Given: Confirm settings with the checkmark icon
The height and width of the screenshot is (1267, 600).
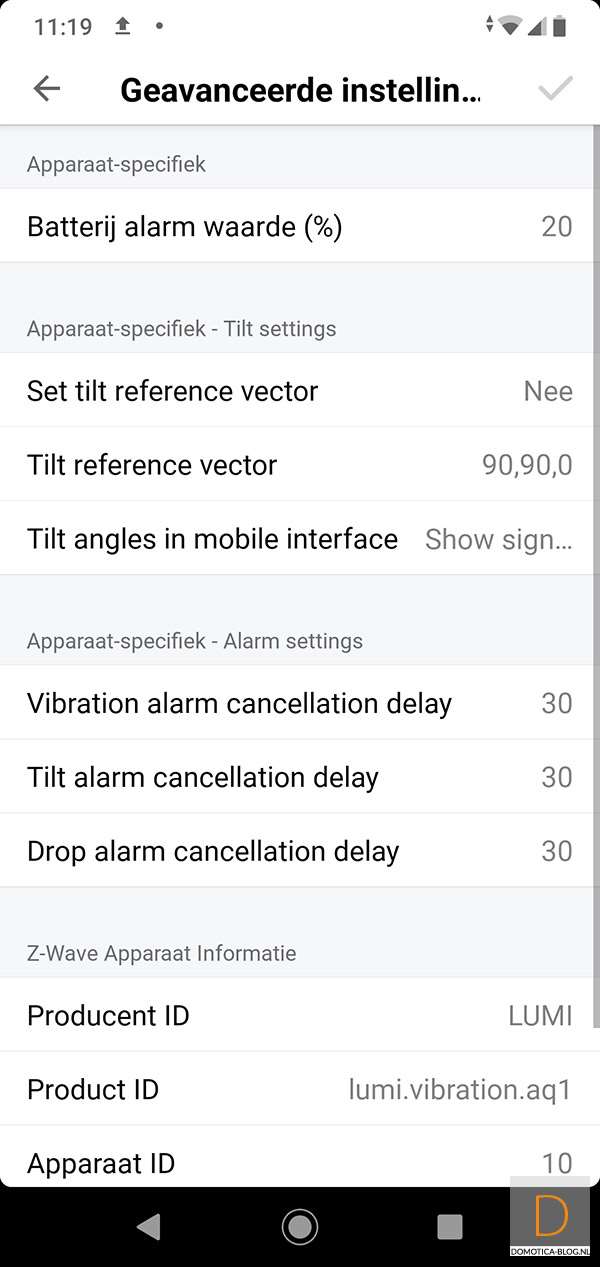Looking at the screenshot, I should 555,89.
